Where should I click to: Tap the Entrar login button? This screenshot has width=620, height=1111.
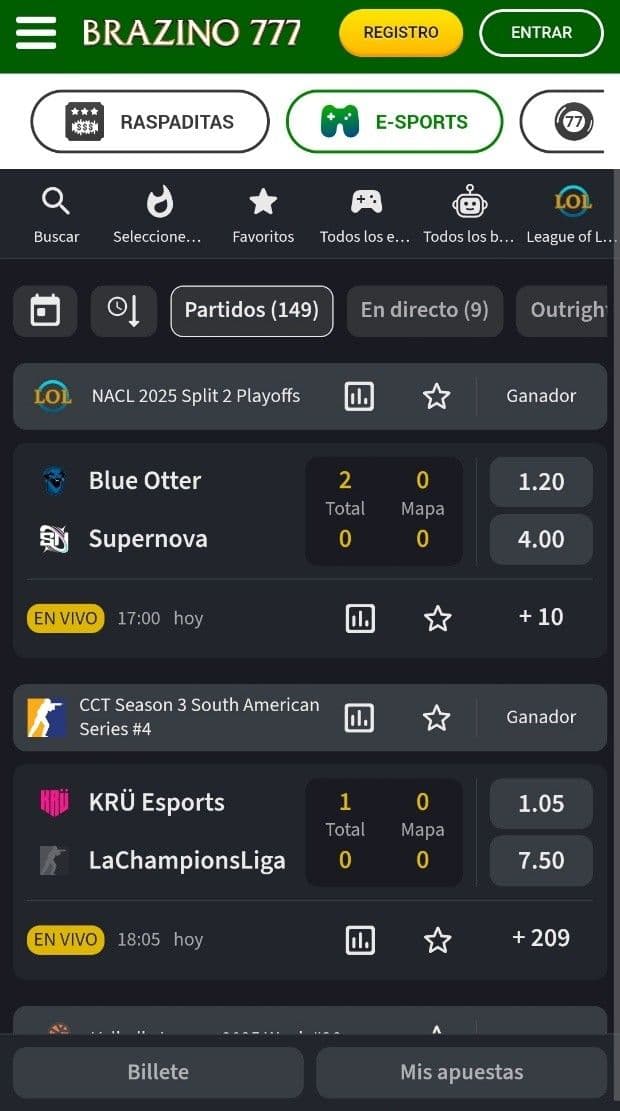click(x=541, y=33)
